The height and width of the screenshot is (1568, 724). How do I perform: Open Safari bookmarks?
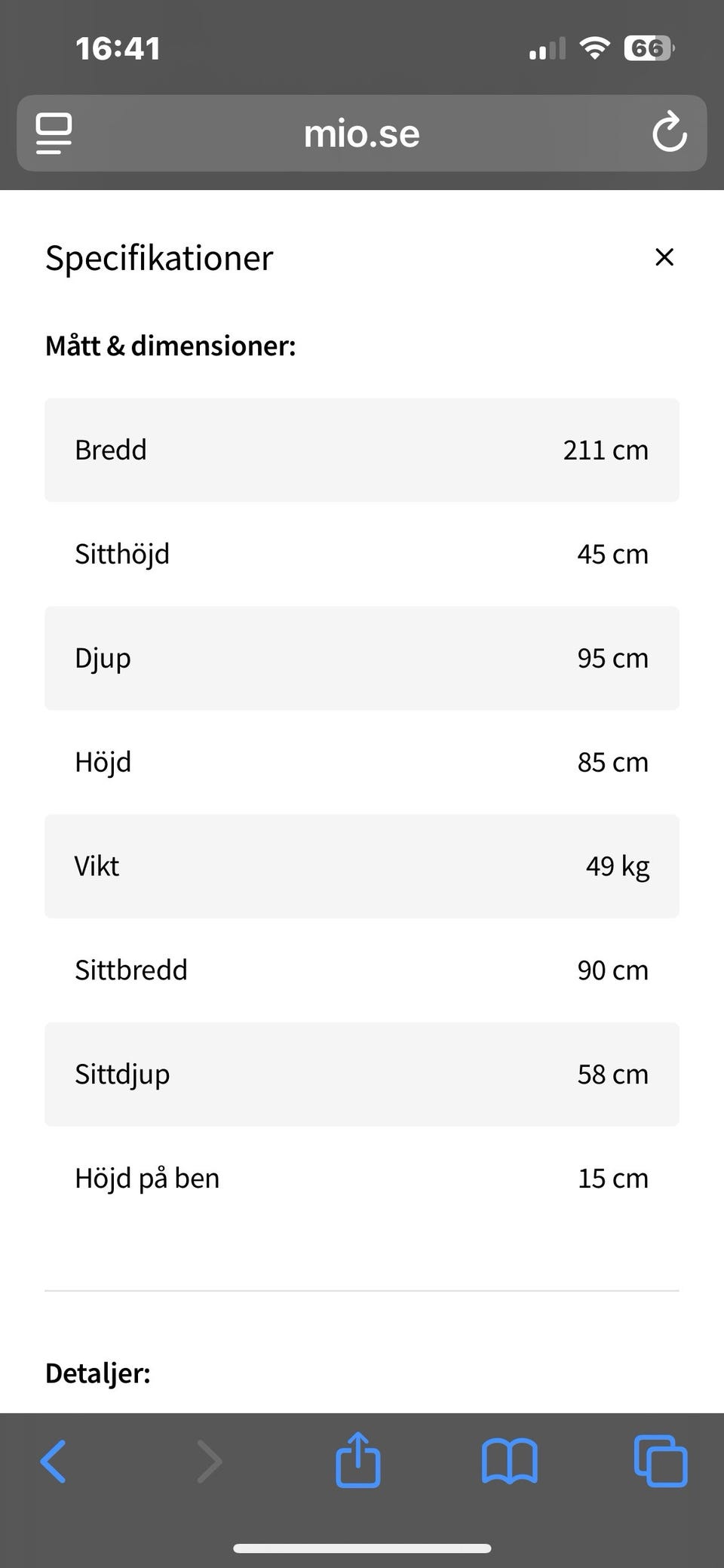pos(510,1462)
